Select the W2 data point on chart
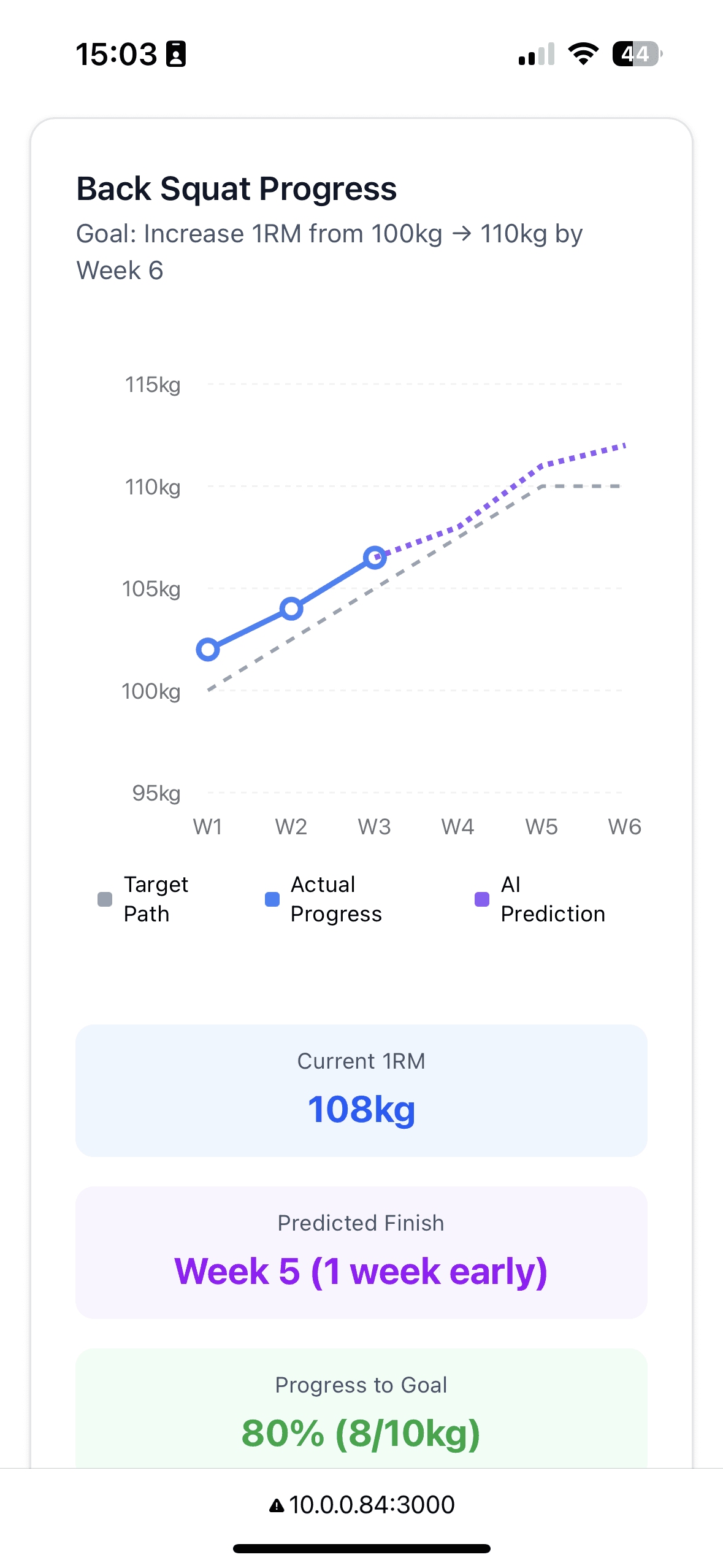 click(291, 609)
